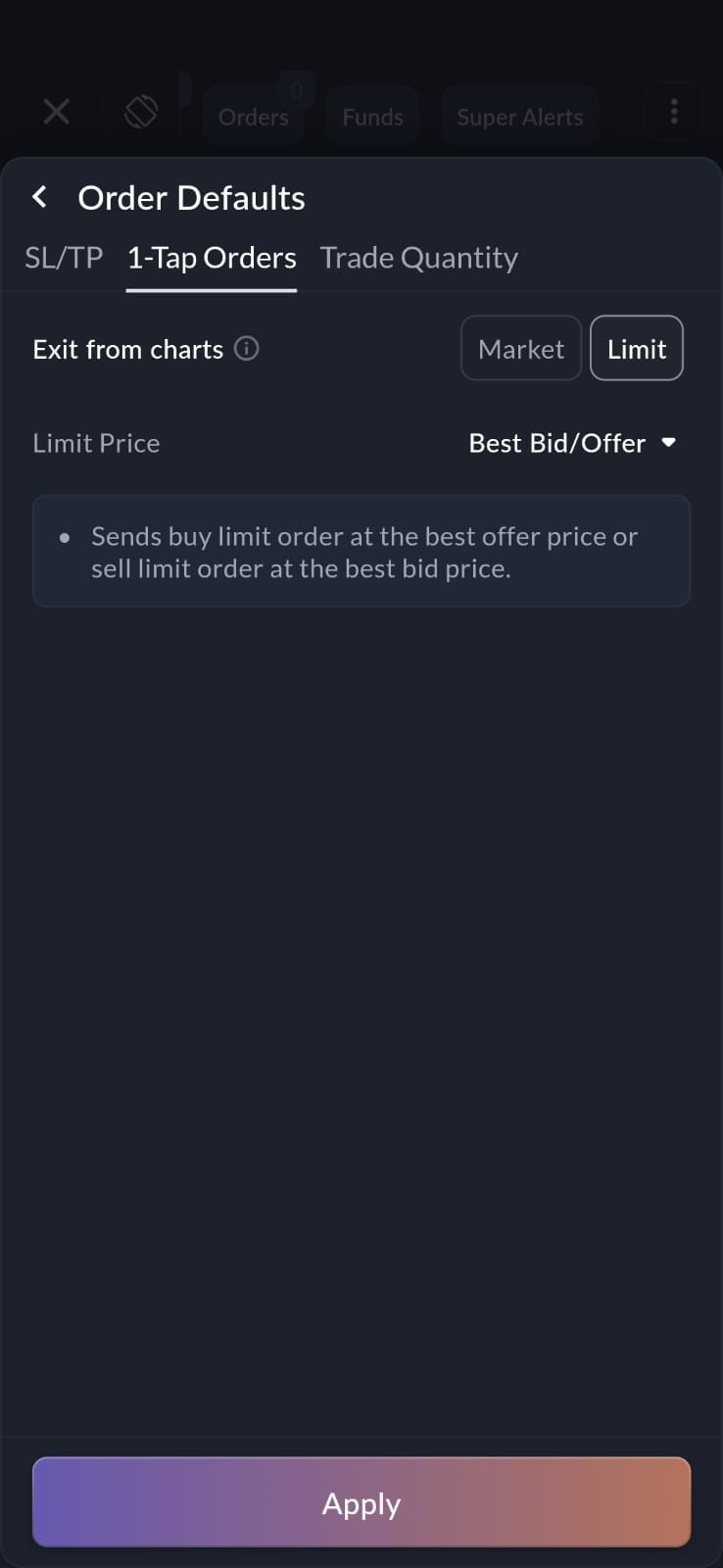Viewport: 723px width, 1568px height.
Task: Choose Limit as exit order type
Action: 636,348
